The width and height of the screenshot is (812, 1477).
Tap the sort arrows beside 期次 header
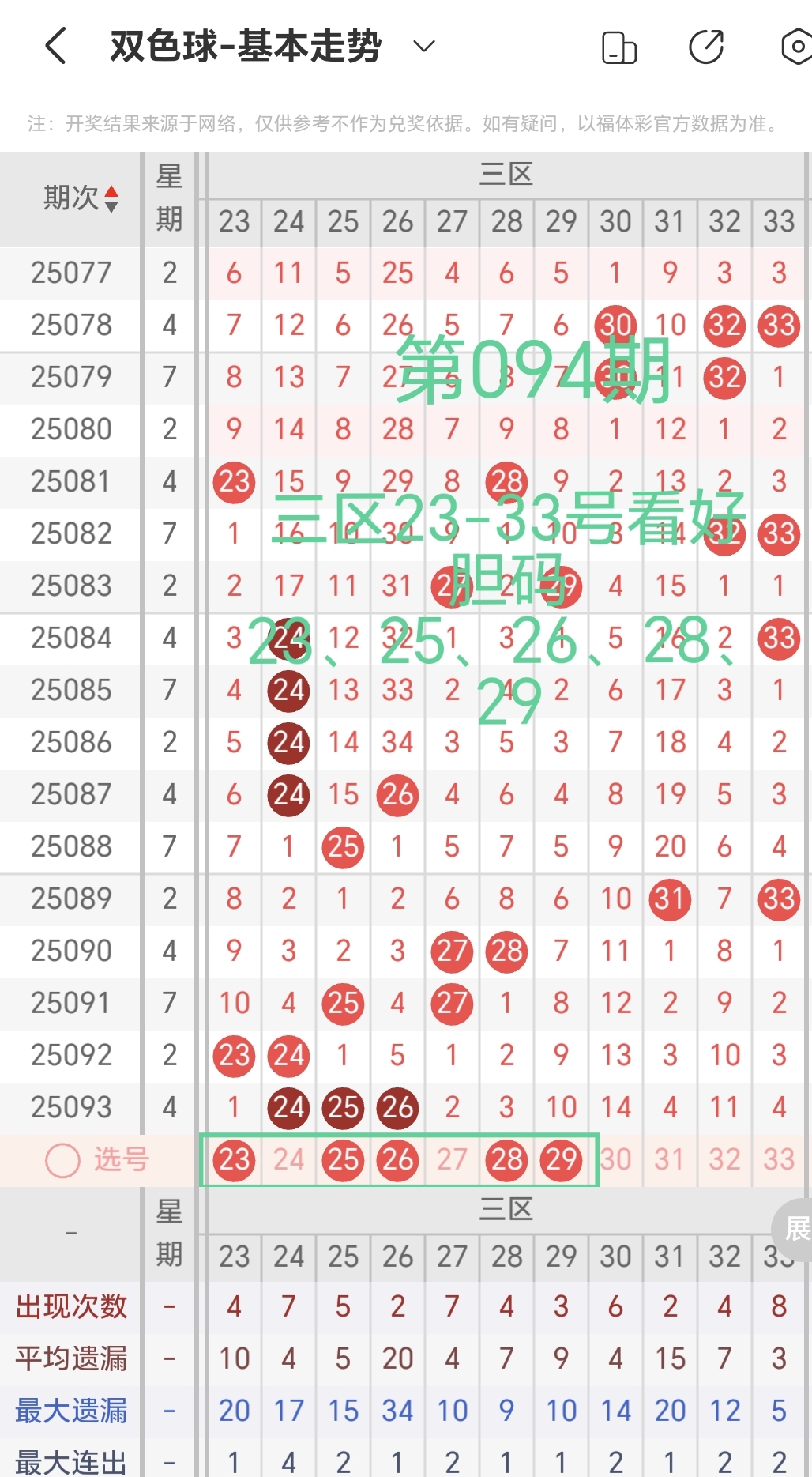[112, 198]
